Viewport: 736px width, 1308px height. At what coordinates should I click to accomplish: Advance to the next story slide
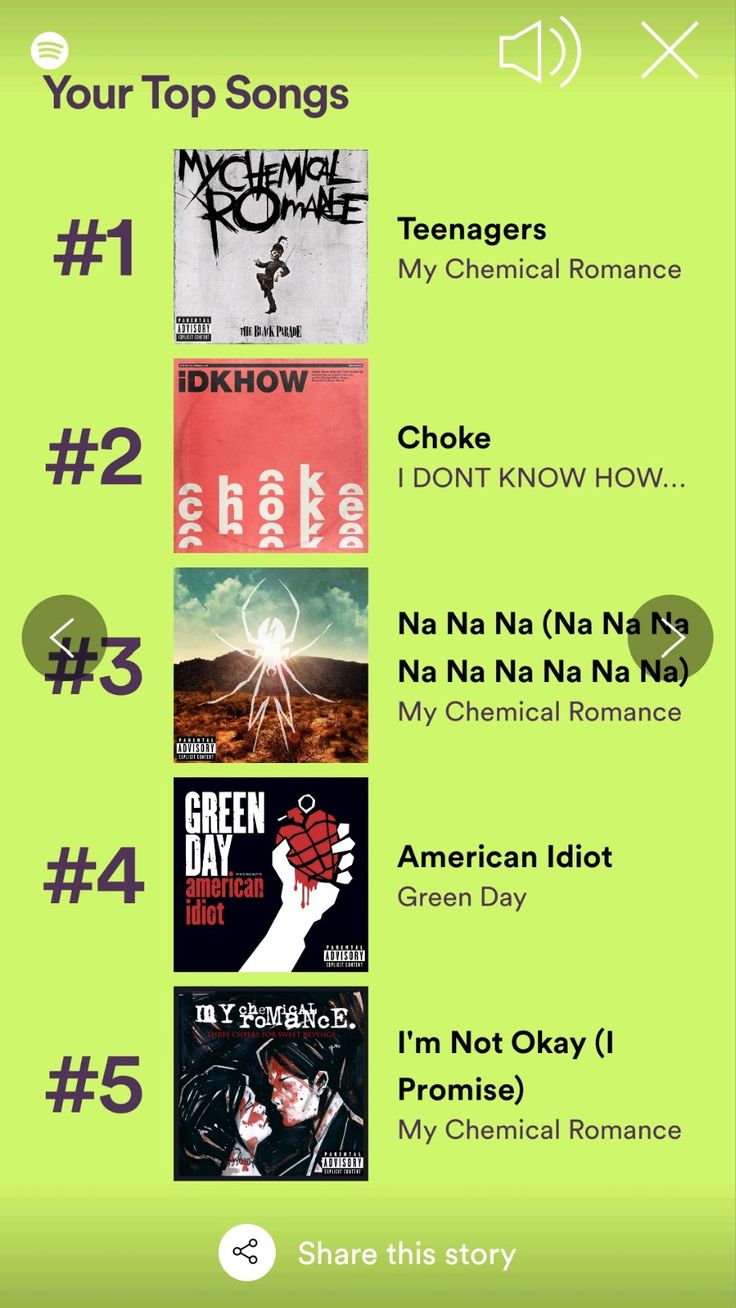point(670,637)
